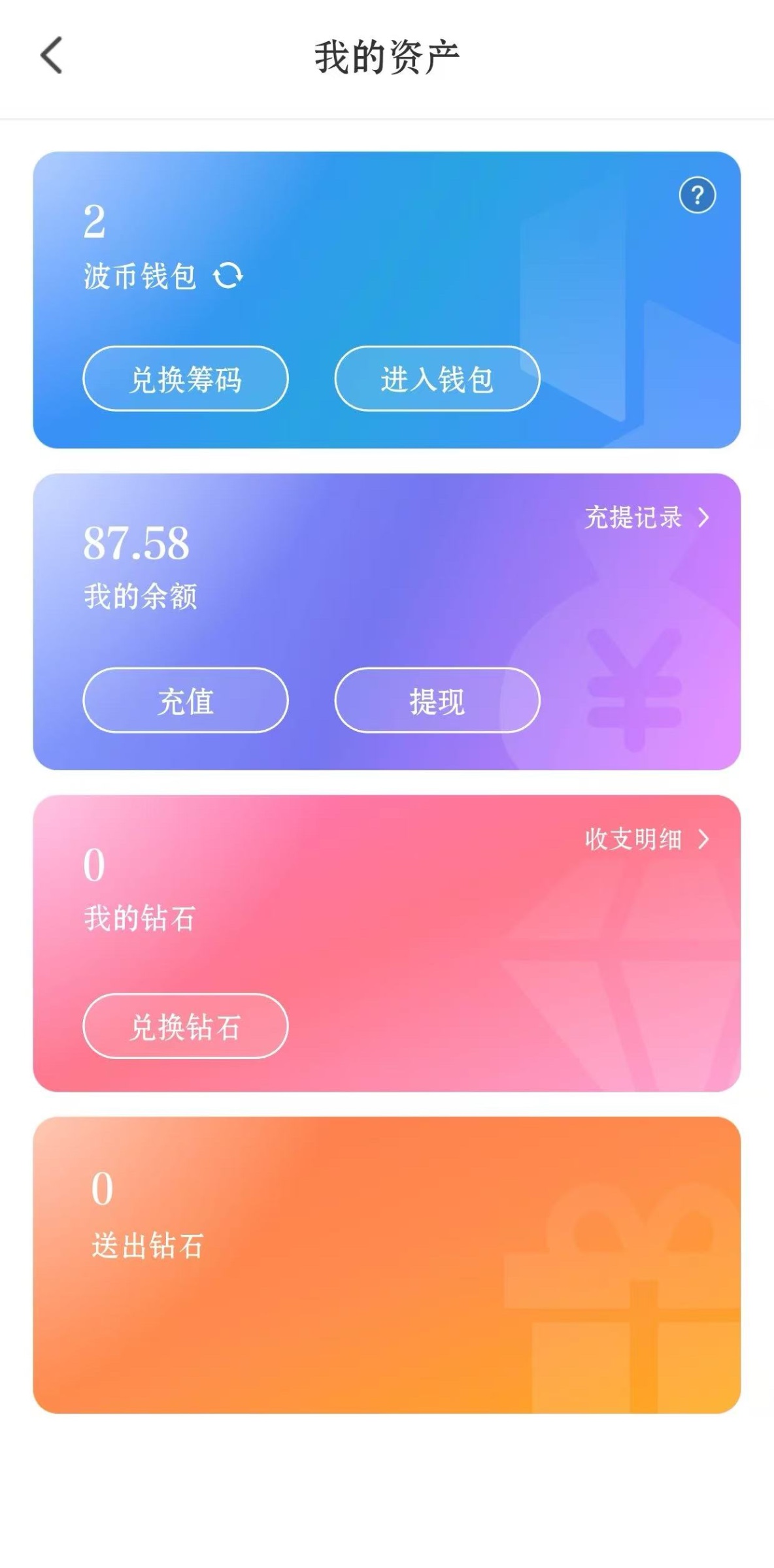Screen dimensions: 774x1568
Task: Go back from 我的资产 page
Action: tap(52, 56)
